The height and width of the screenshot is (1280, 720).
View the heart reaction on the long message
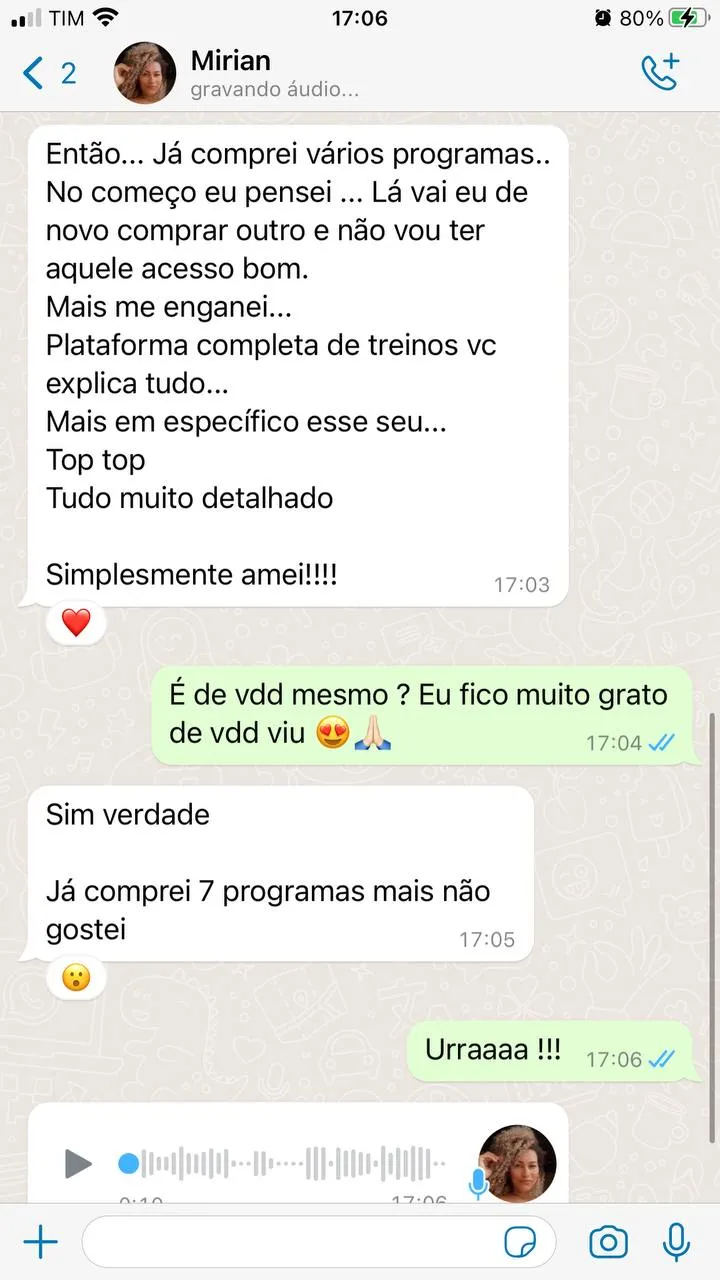tap(76, 624)
